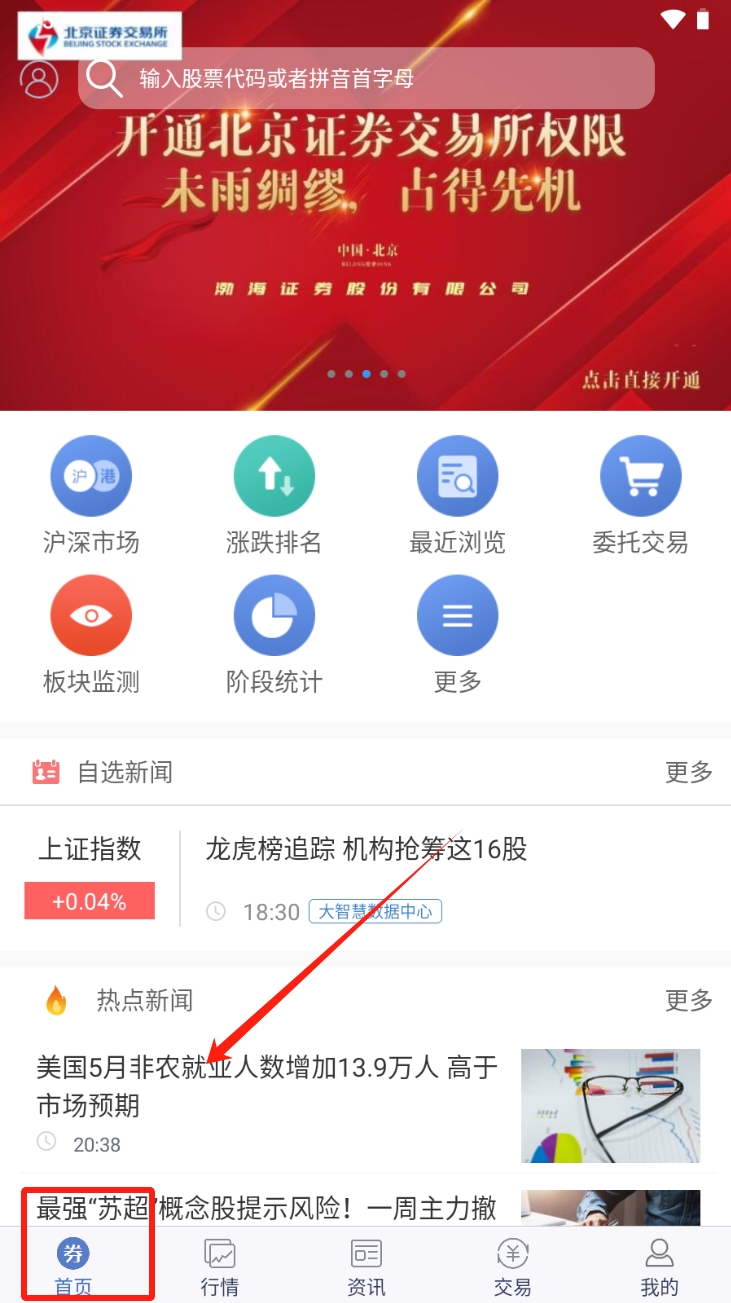The image size is (731, 1303).
Task: Switch to the 资讯 tab
Action: pyautogui.click(x=366, y=1266)
